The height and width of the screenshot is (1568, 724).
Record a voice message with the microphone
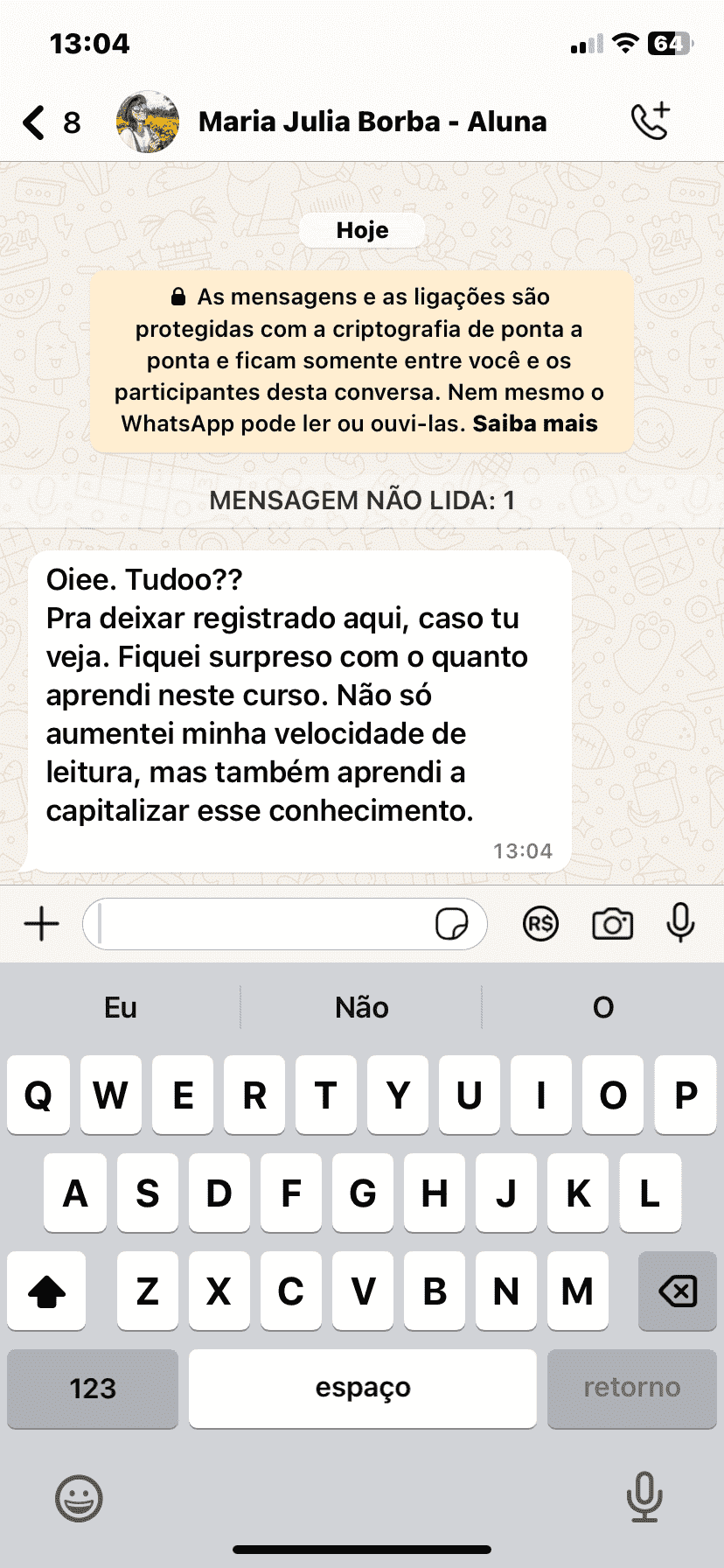680,924
